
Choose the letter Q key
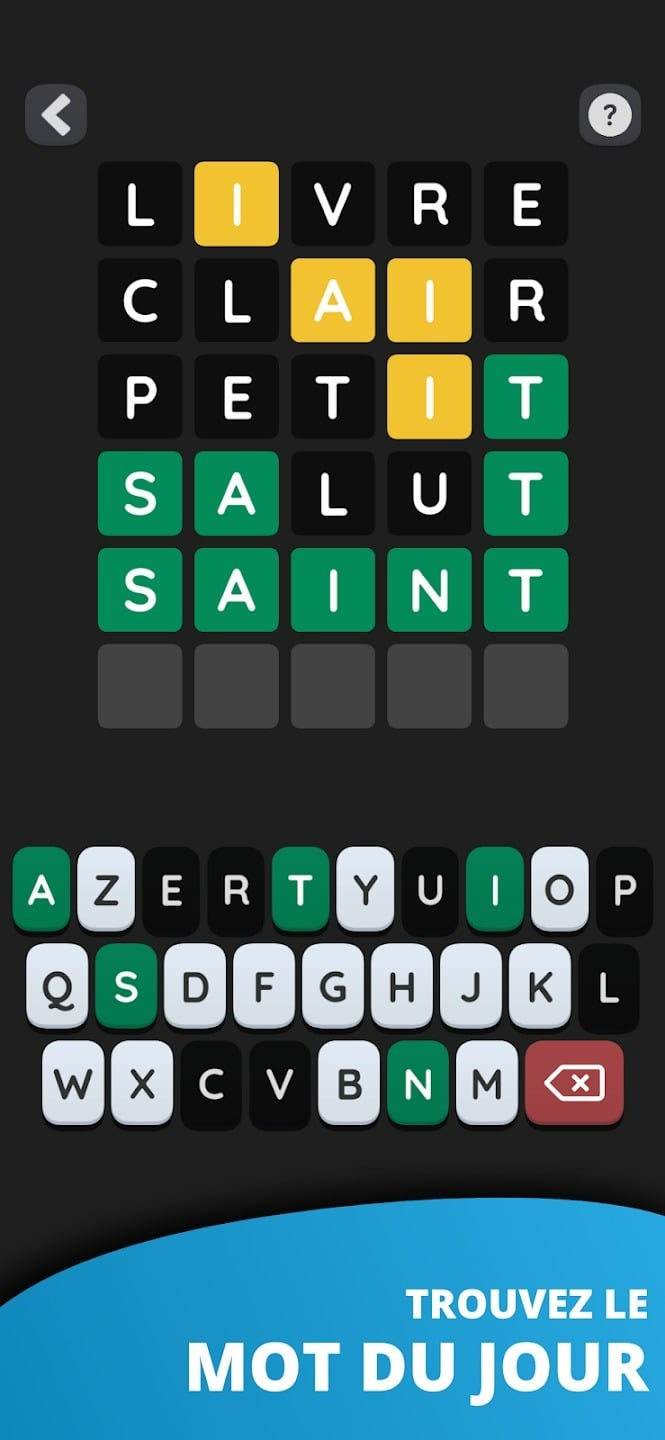point(57,986)
